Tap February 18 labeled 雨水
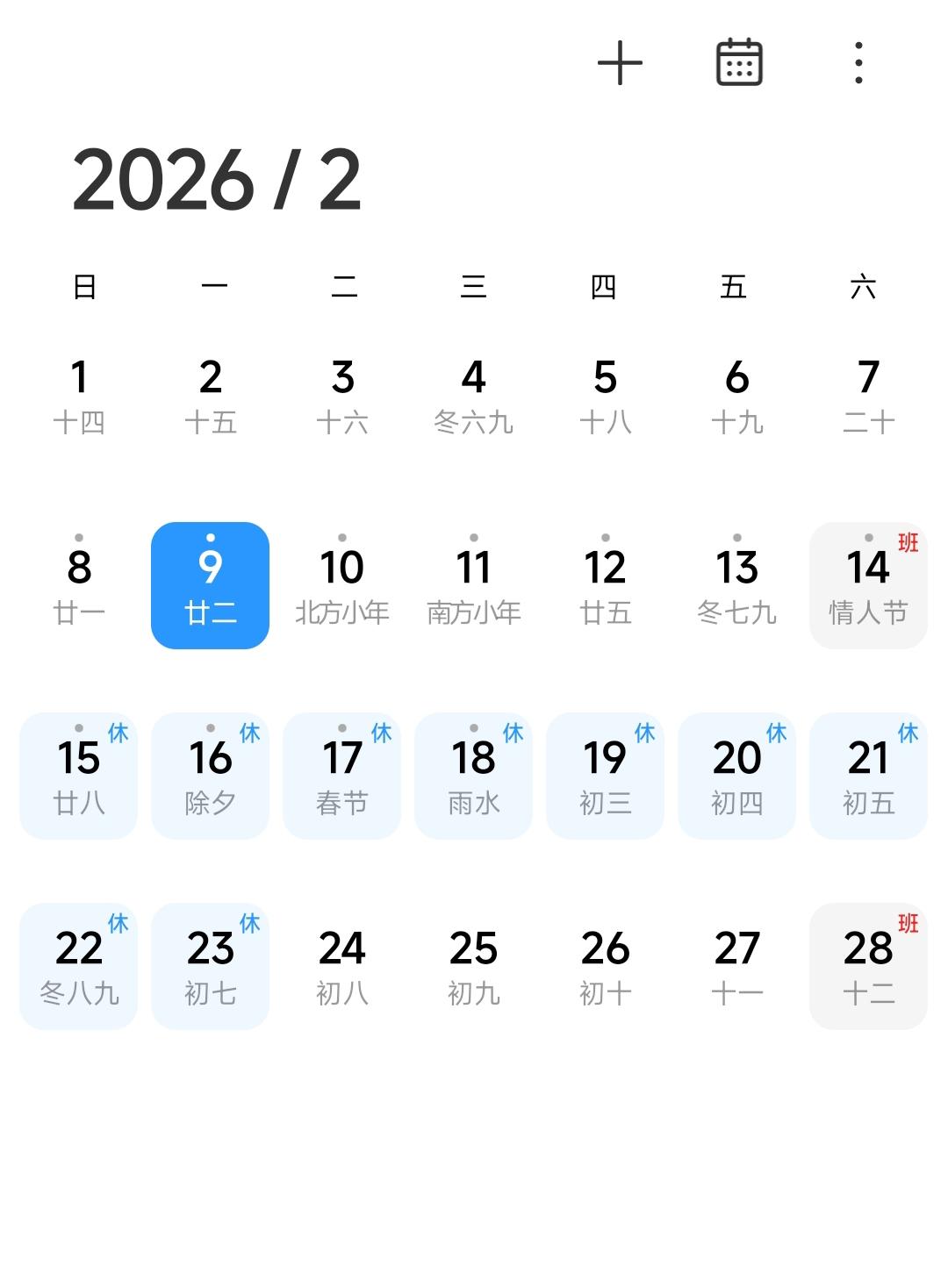948x1288 pixels. coord(473,772)
